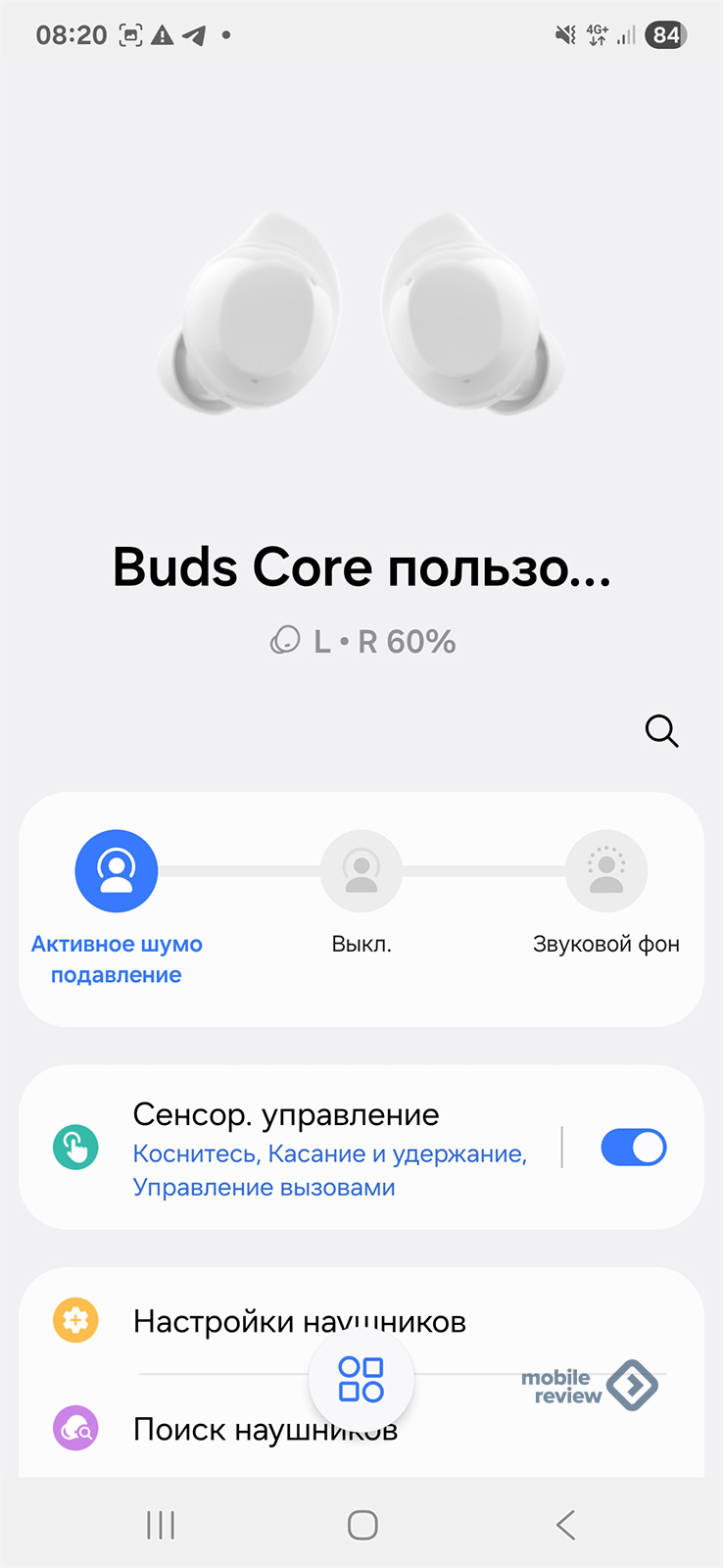Select Активное шумоподавление mode
723x1568 pixels.
pos(117,871)
